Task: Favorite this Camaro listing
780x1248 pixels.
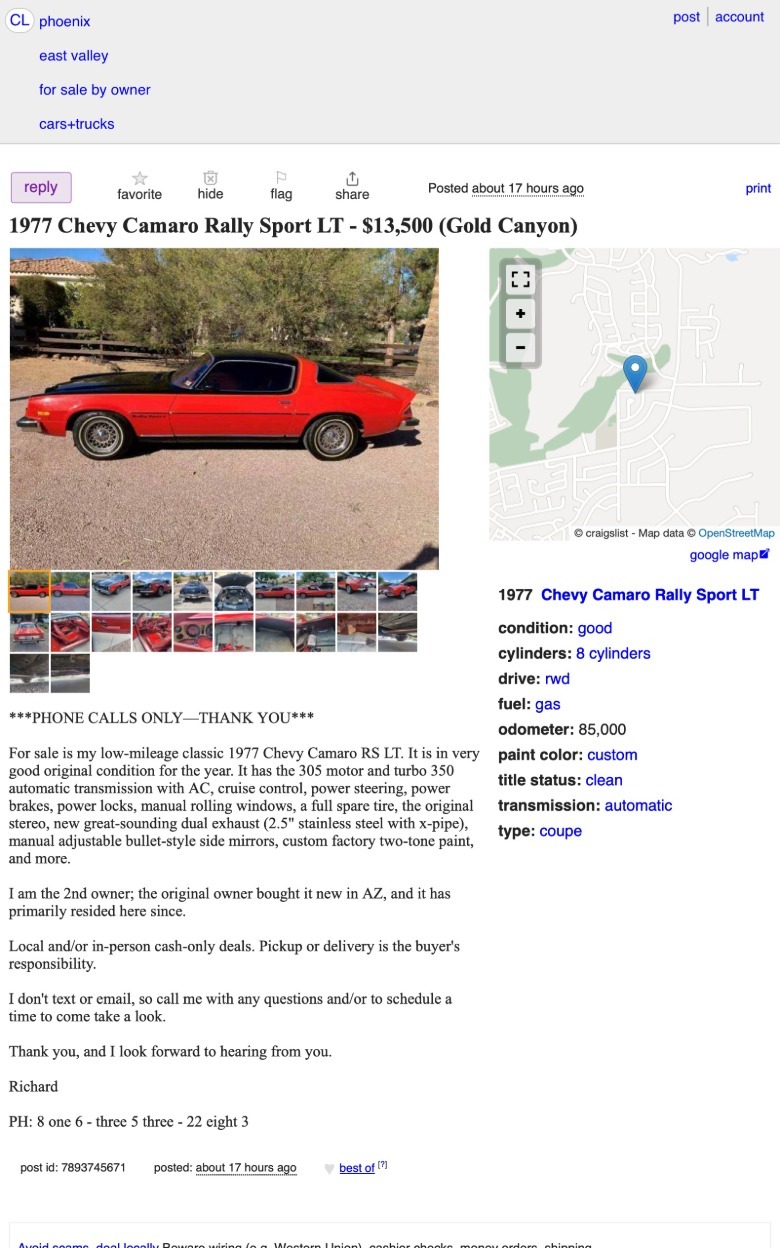Action: pos(139,185)
